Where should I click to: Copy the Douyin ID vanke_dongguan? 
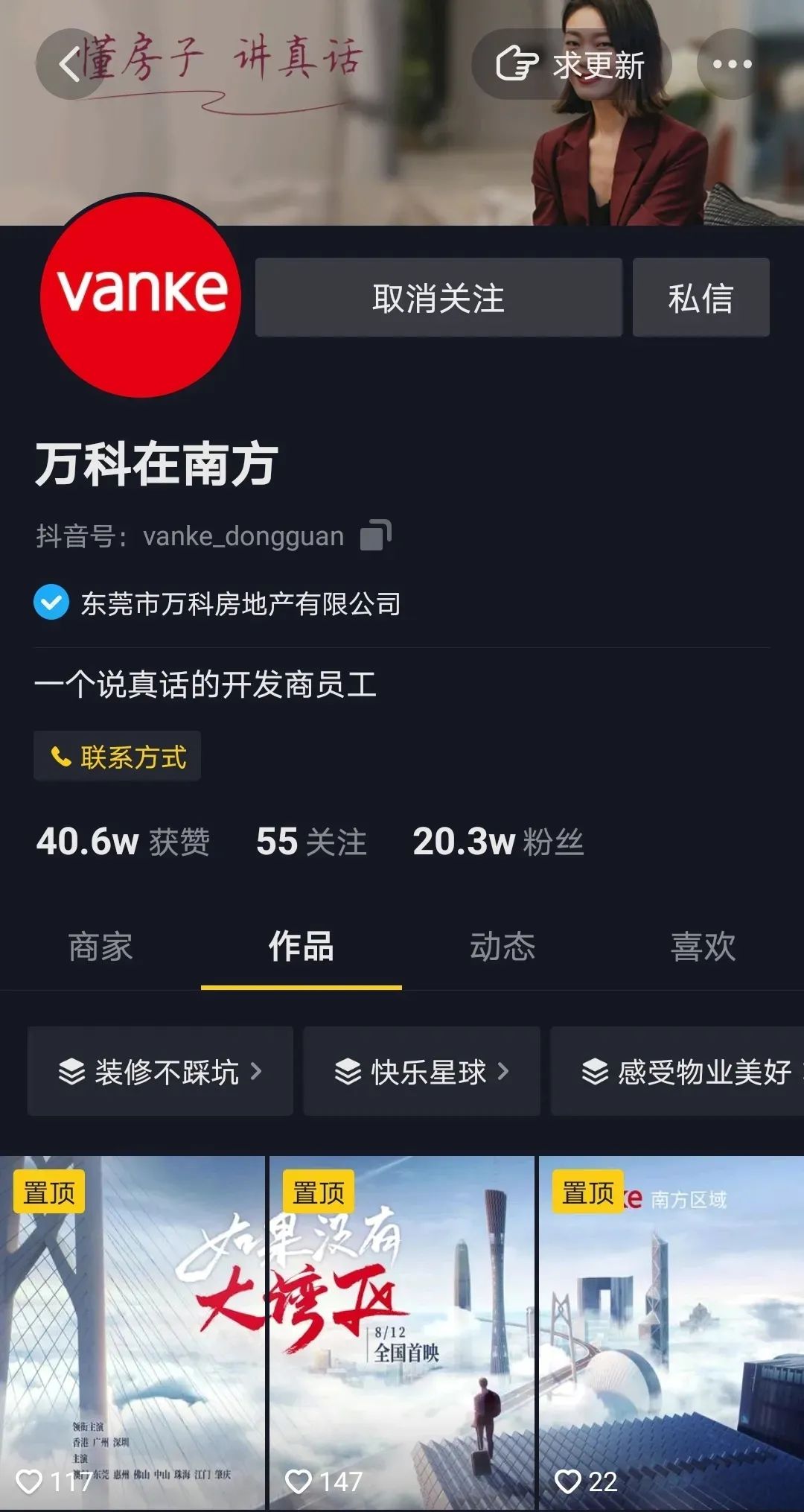click(376, 535)
